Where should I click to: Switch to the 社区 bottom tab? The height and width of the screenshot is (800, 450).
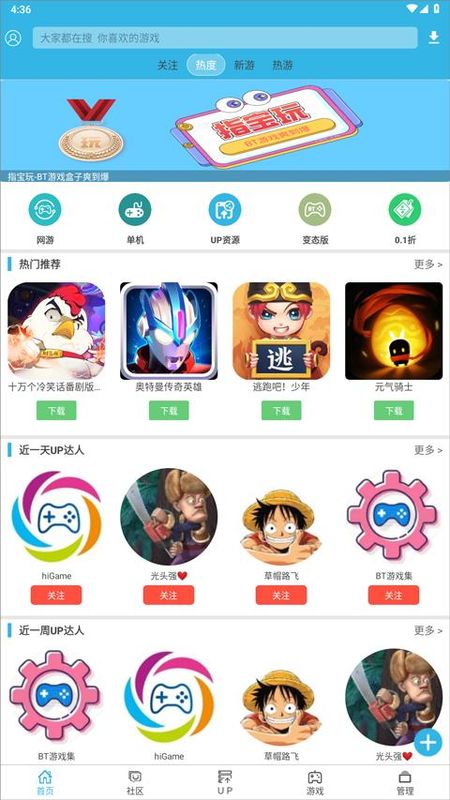(135, 783)
